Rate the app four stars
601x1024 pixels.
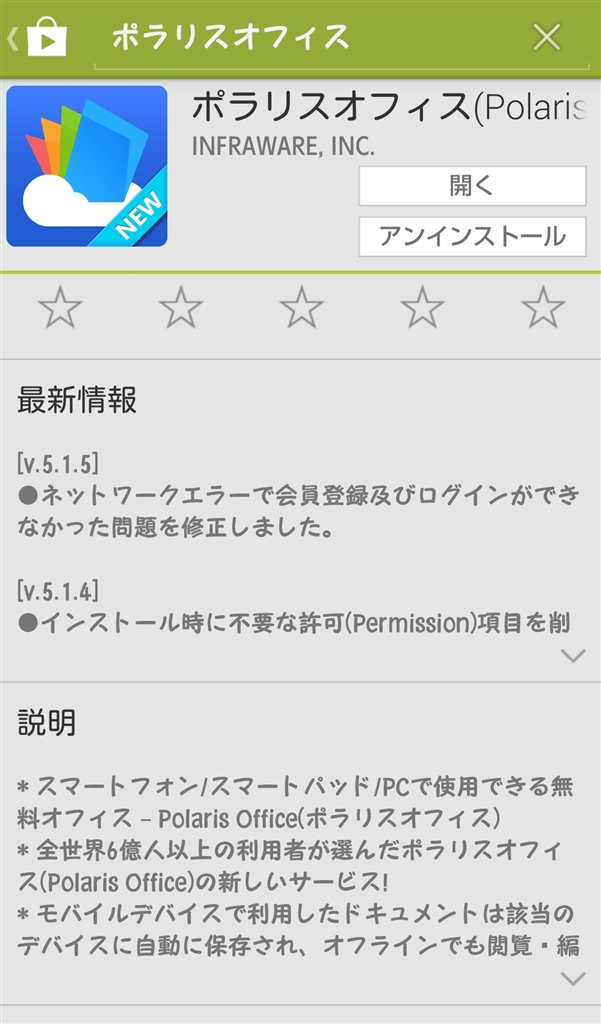[x=422, y=308]
